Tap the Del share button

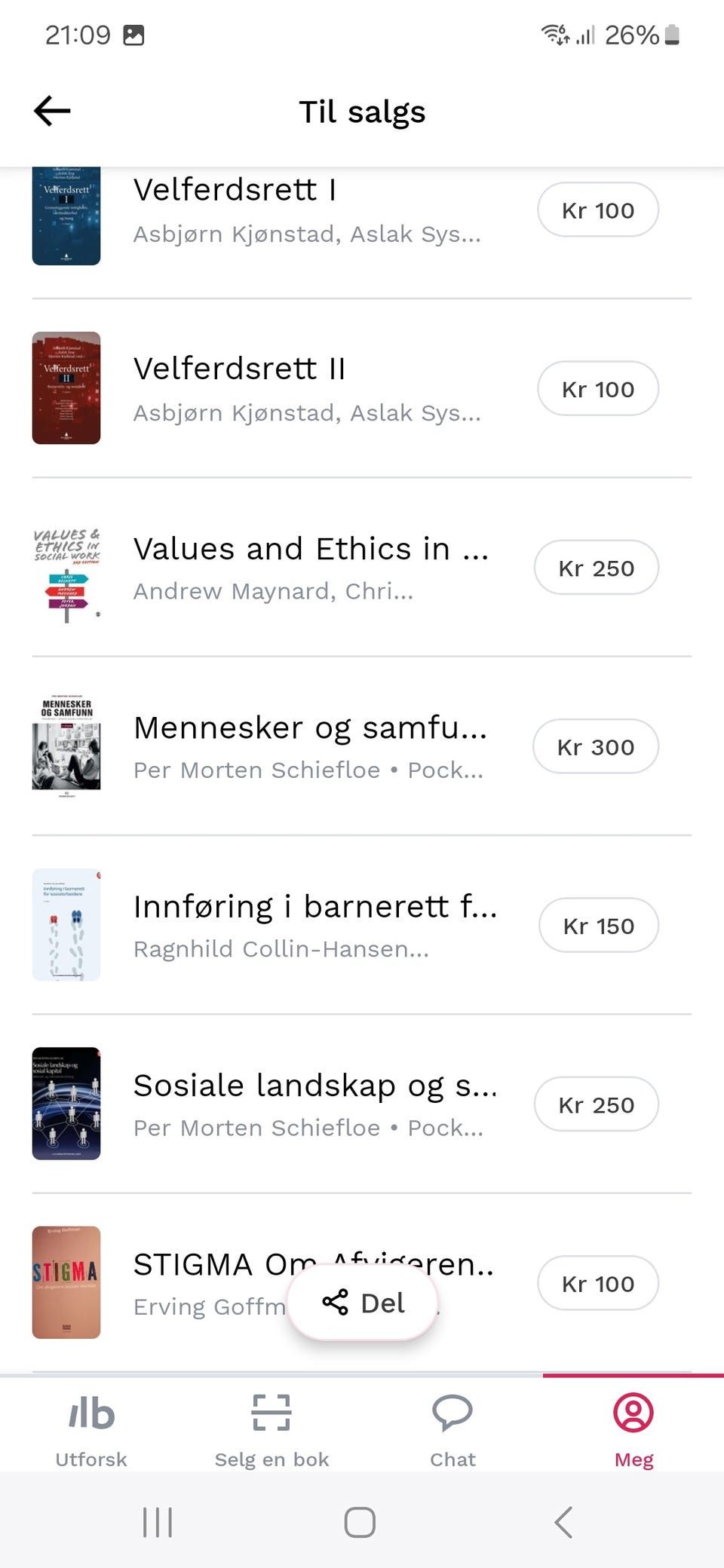click(363, 1303)
